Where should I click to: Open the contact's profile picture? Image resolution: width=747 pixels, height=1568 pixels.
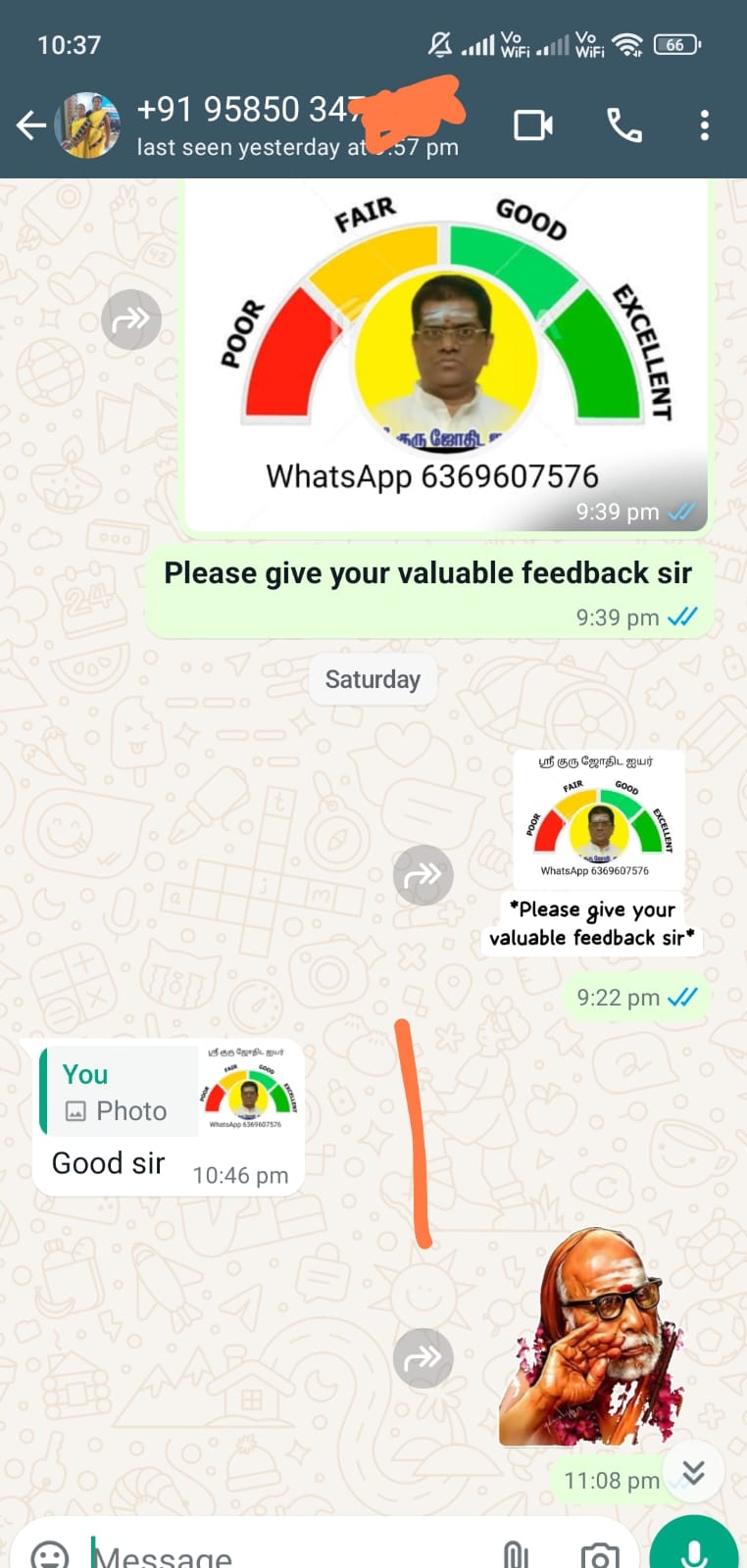click(88, 125)
